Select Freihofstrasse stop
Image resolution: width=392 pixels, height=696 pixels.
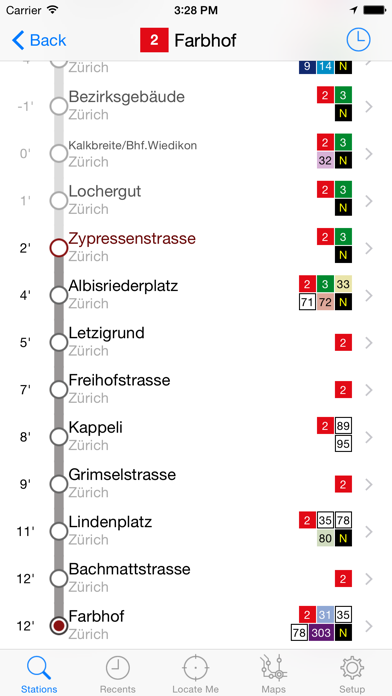click(196, 390)
